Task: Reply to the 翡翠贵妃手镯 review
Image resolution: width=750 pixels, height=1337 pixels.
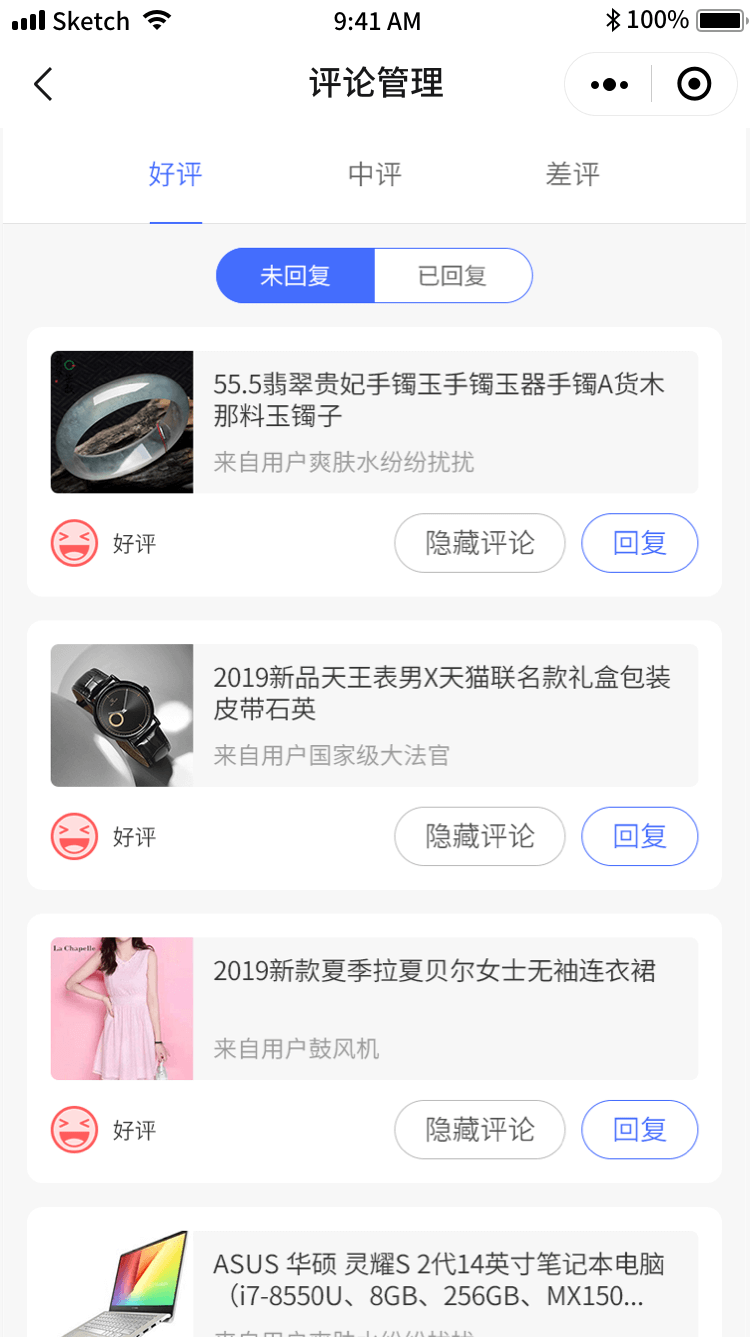Action: pyautogui.click(x=640, y=543)
